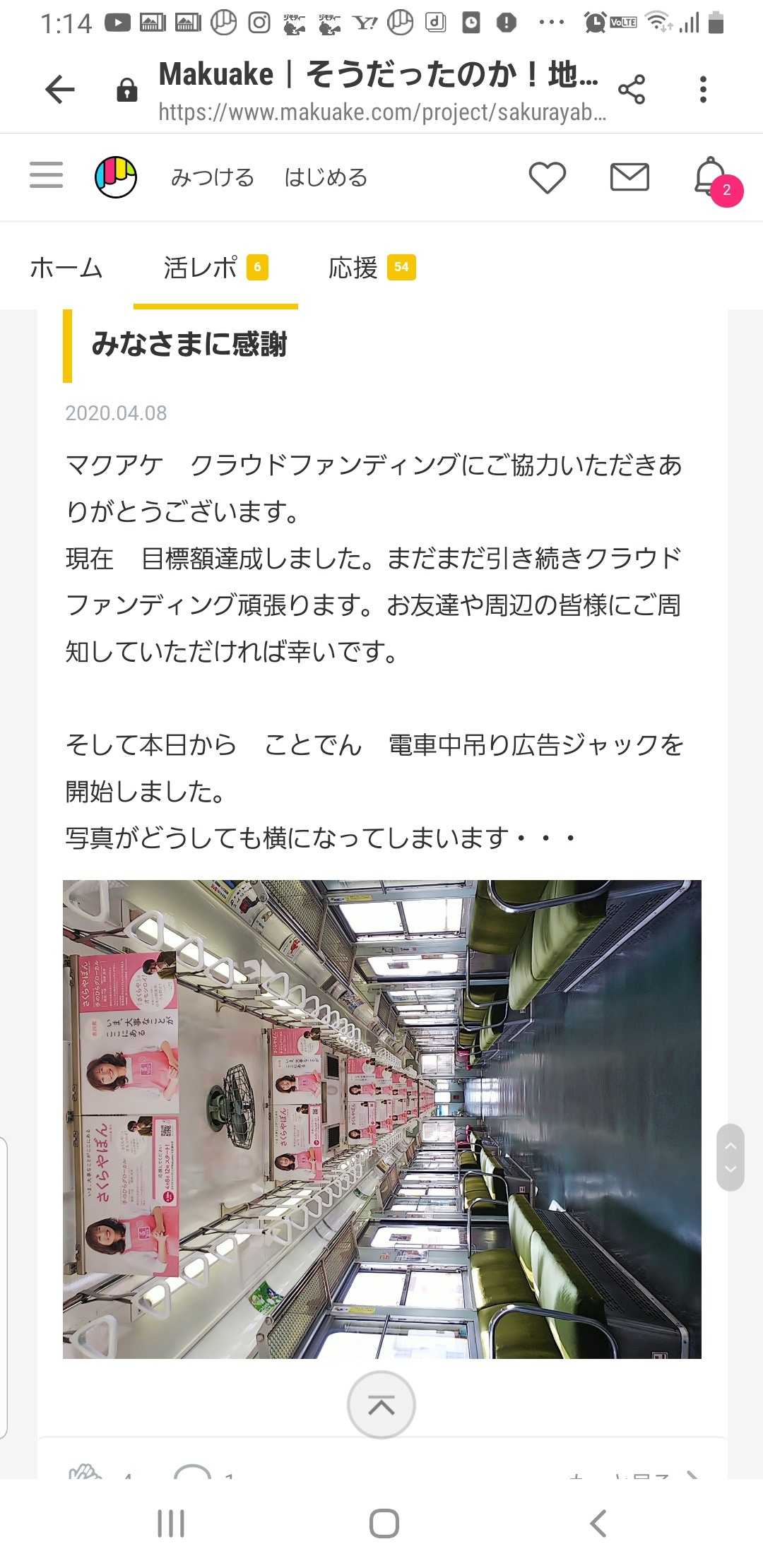This screenshot has width=763, height=1568.
Task: Select the 活レポ tab
Action: point(215,268)
